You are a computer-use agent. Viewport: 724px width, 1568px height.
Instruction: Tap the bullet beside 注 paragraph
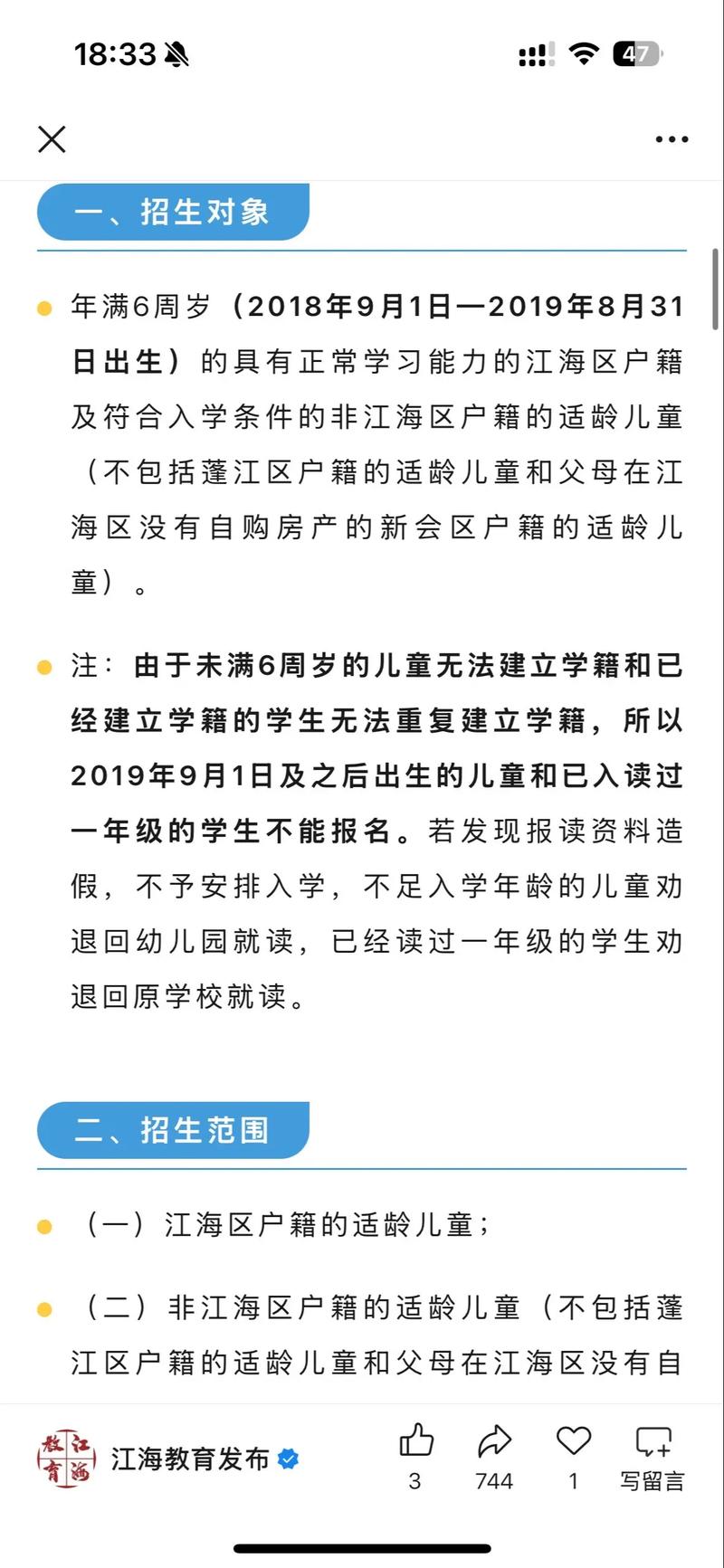(45, 667)
